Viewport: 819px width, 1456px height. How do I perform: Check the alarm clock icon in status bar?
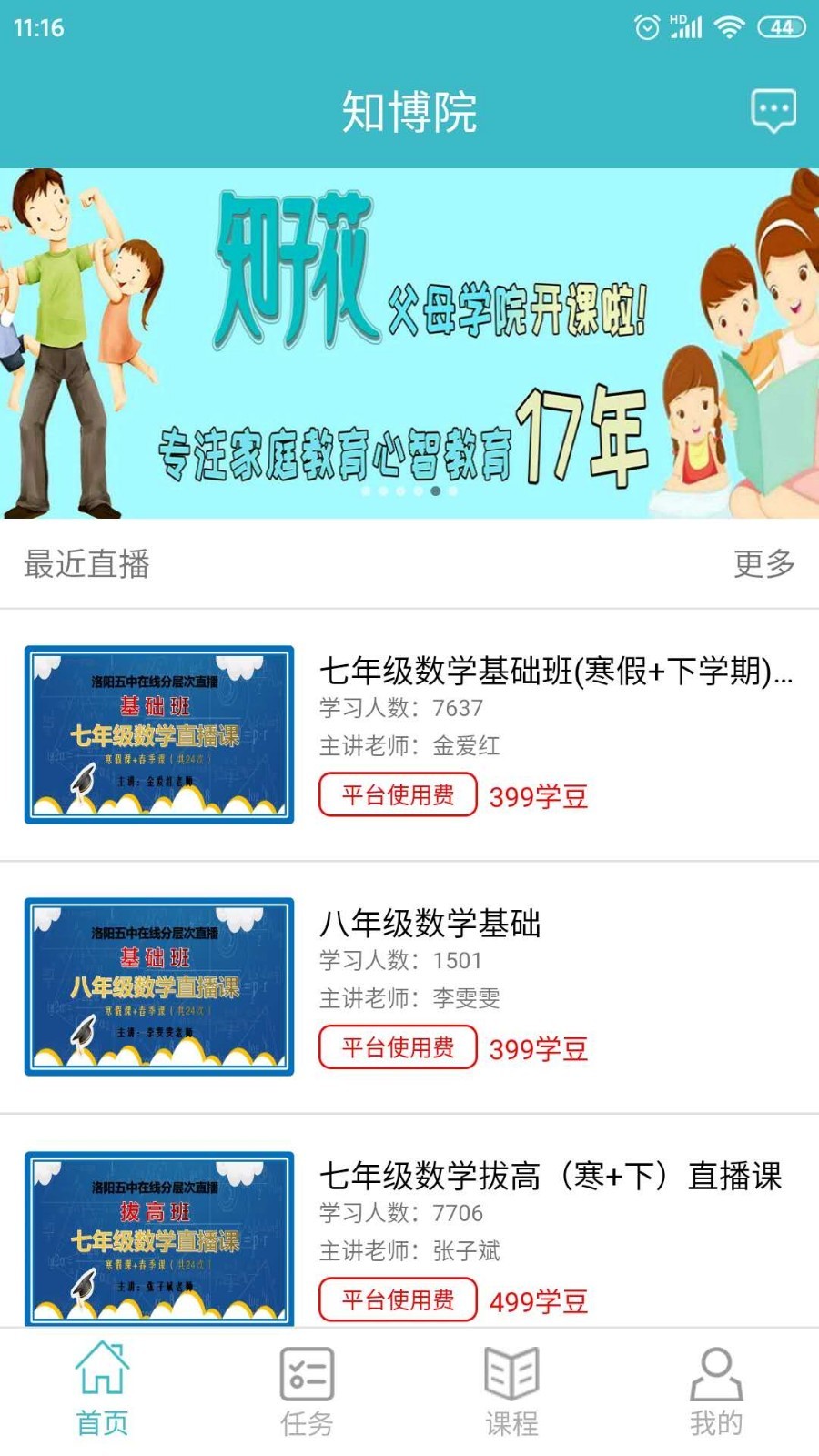pos(646,28)
